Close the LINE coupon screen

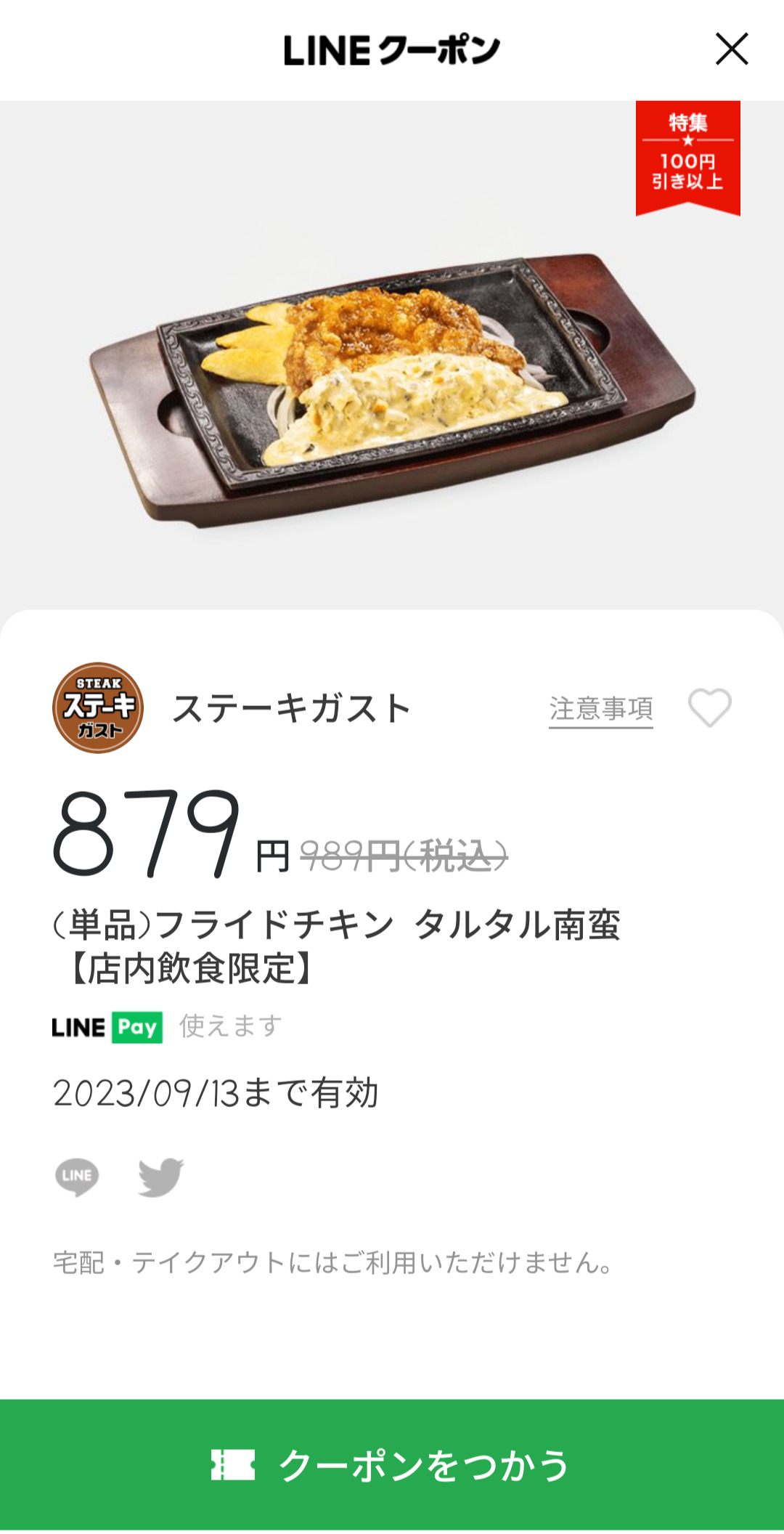click(731, 49)
